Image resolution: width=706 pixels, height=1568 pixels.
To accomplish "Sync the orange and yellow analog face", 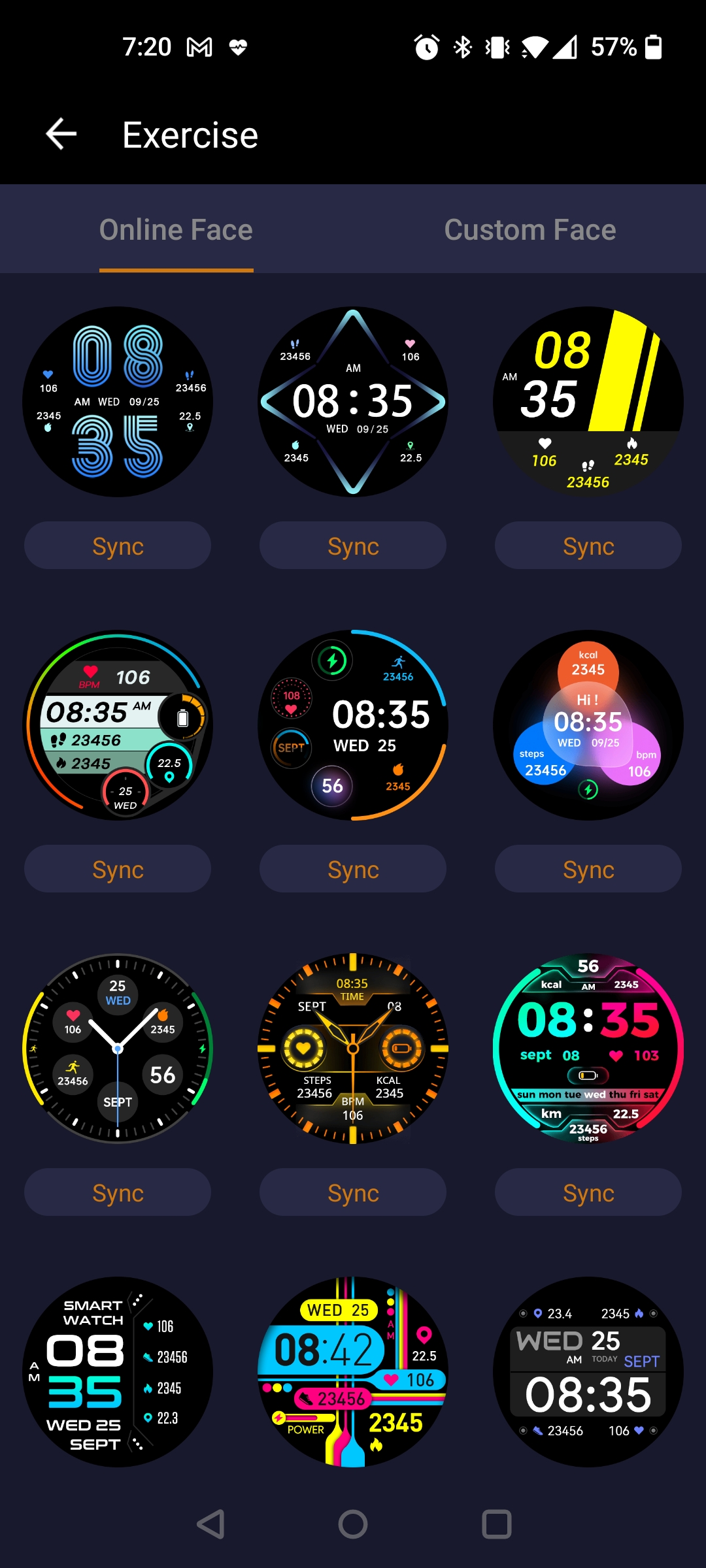I will [x=353, y=1192].
